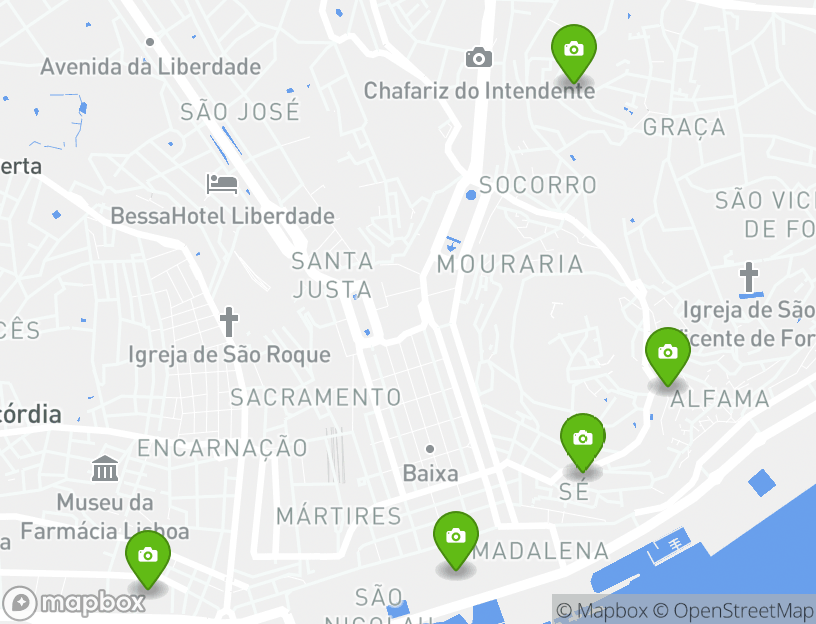Select the green camera marker above Sé
The image size is (816, 624).
tap(582, 439)
